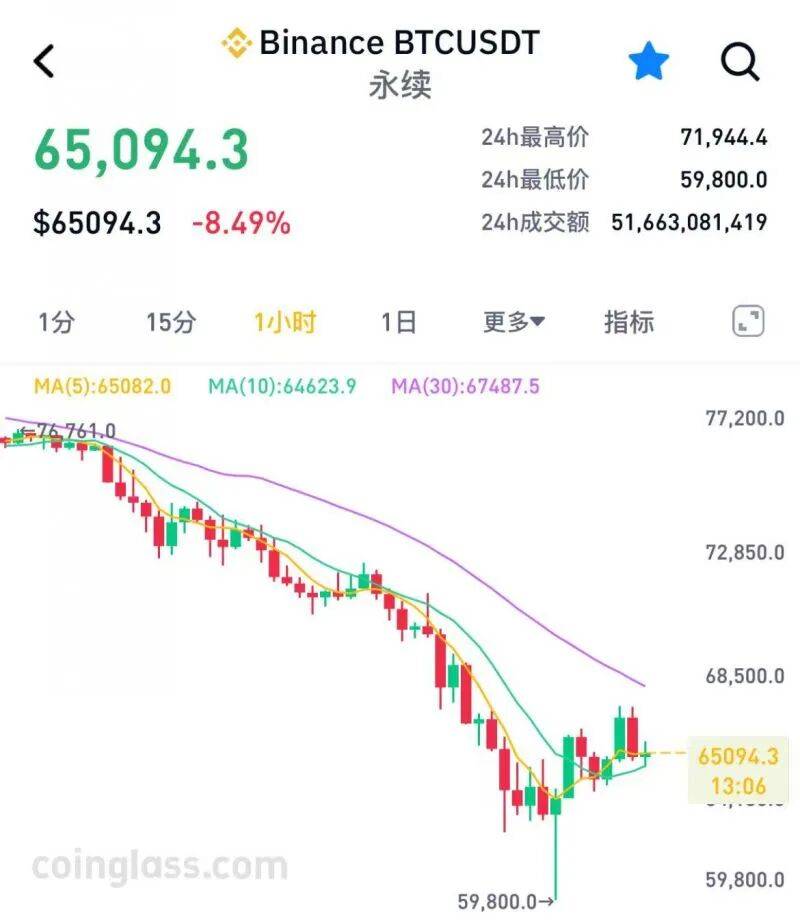Image resolution: width=800 pixels, height=923 pixels.
Task: Go back using the arrow
Action: click(44, 62)
